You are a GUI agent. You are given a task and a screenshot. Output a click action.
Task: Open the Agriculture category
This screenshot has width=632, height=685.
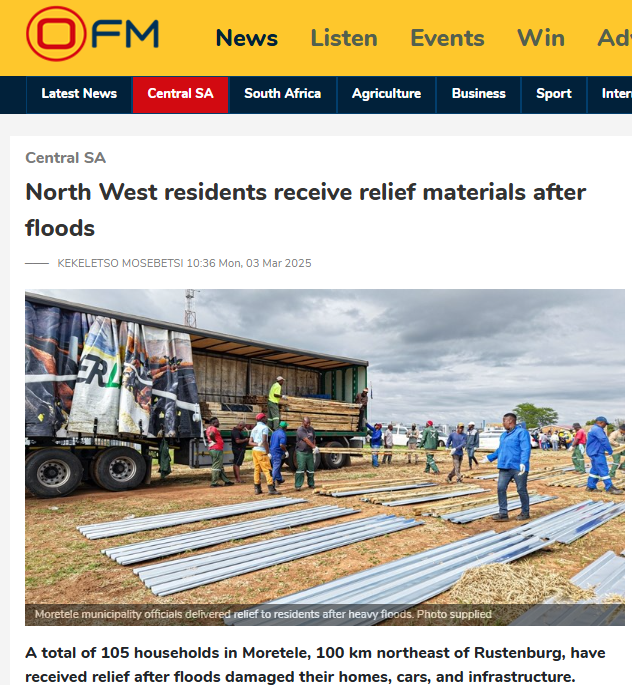(x=386, y=94)
